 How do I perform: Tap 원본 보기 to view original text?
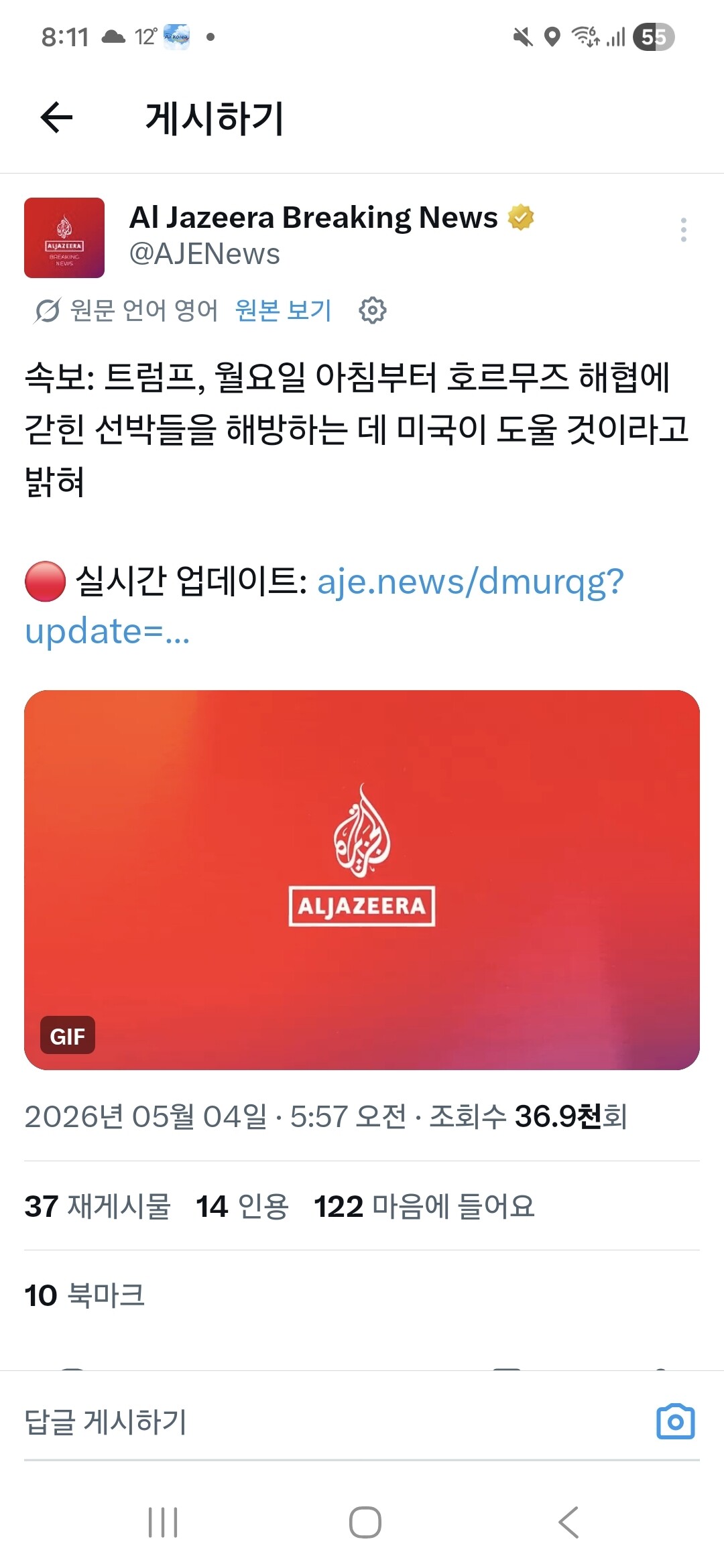[x=283, y=310]
